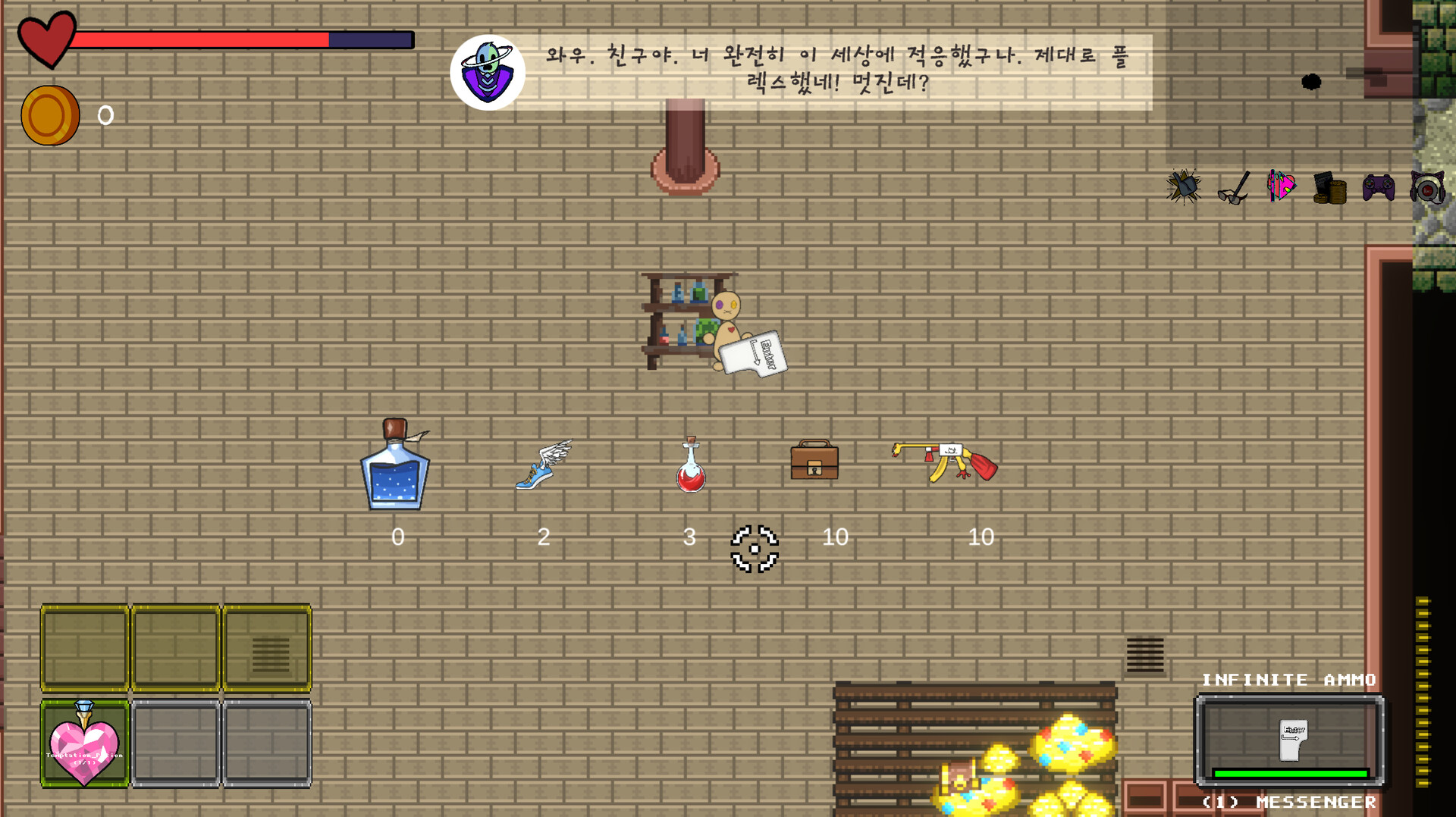Use the Temptation Potion inventory slot
Image resolution: width=1456 pixels, height=817 pixels.
[x=84, y=743]
